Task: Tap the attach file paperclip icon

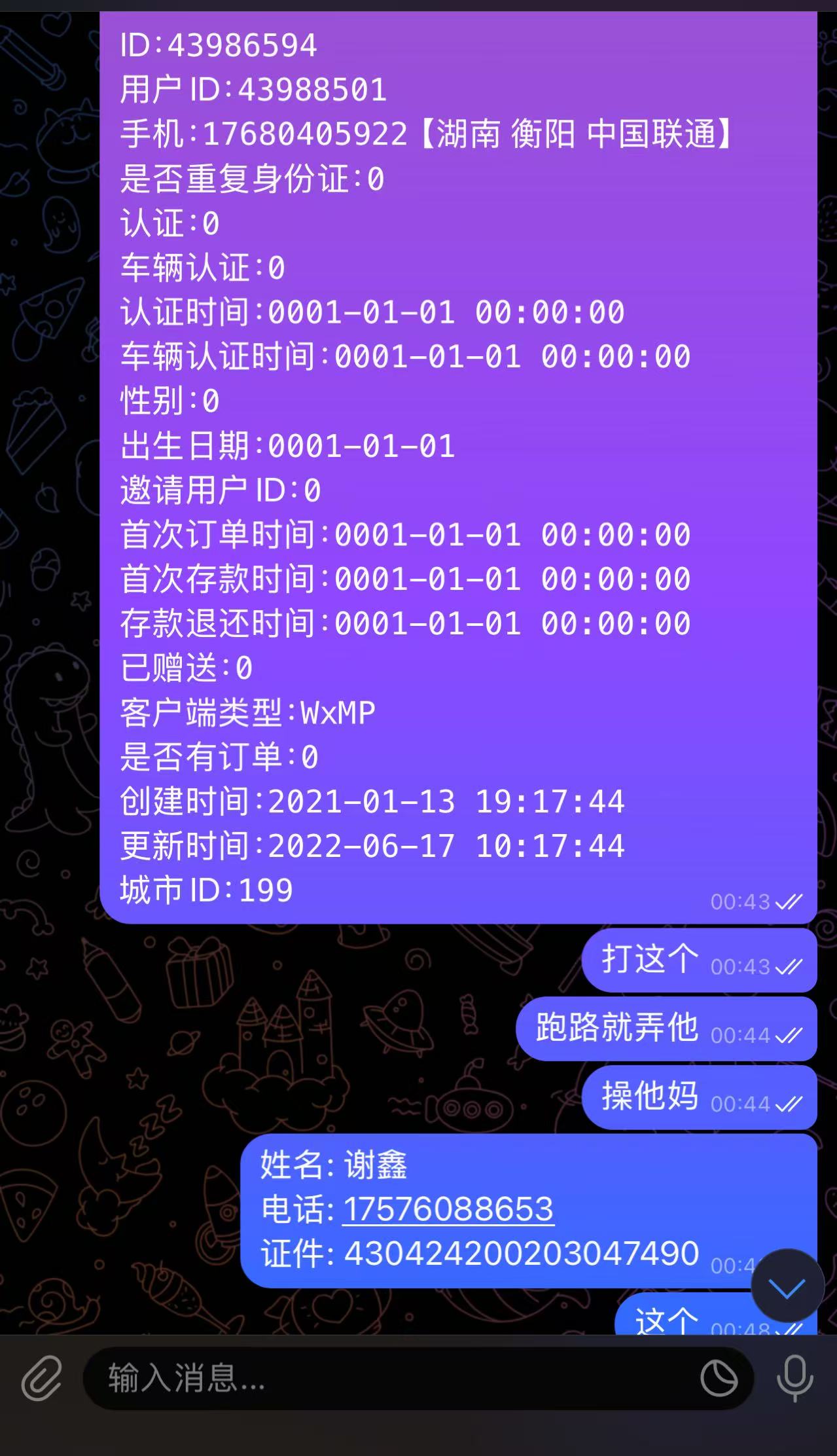Action: coord(42,1378)
